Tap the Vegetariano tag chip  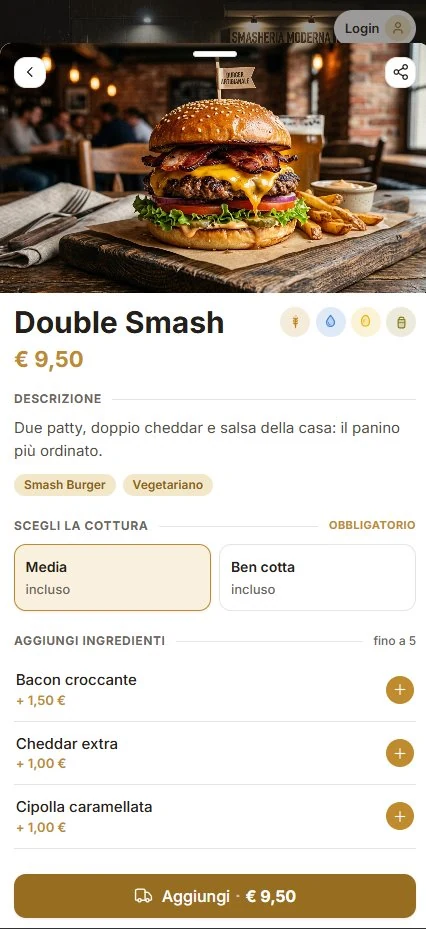(x=168, y=485)
